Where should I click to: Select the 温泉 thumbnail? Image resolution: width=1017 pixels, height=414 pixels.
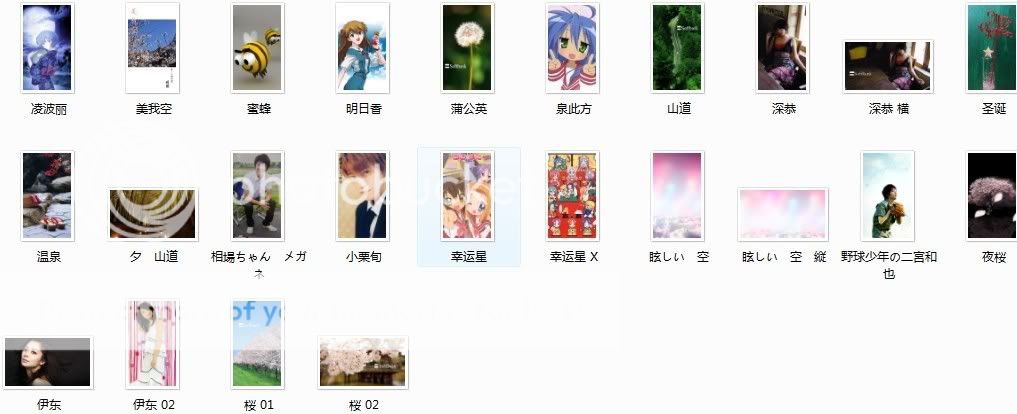click(x=47, y=196)
